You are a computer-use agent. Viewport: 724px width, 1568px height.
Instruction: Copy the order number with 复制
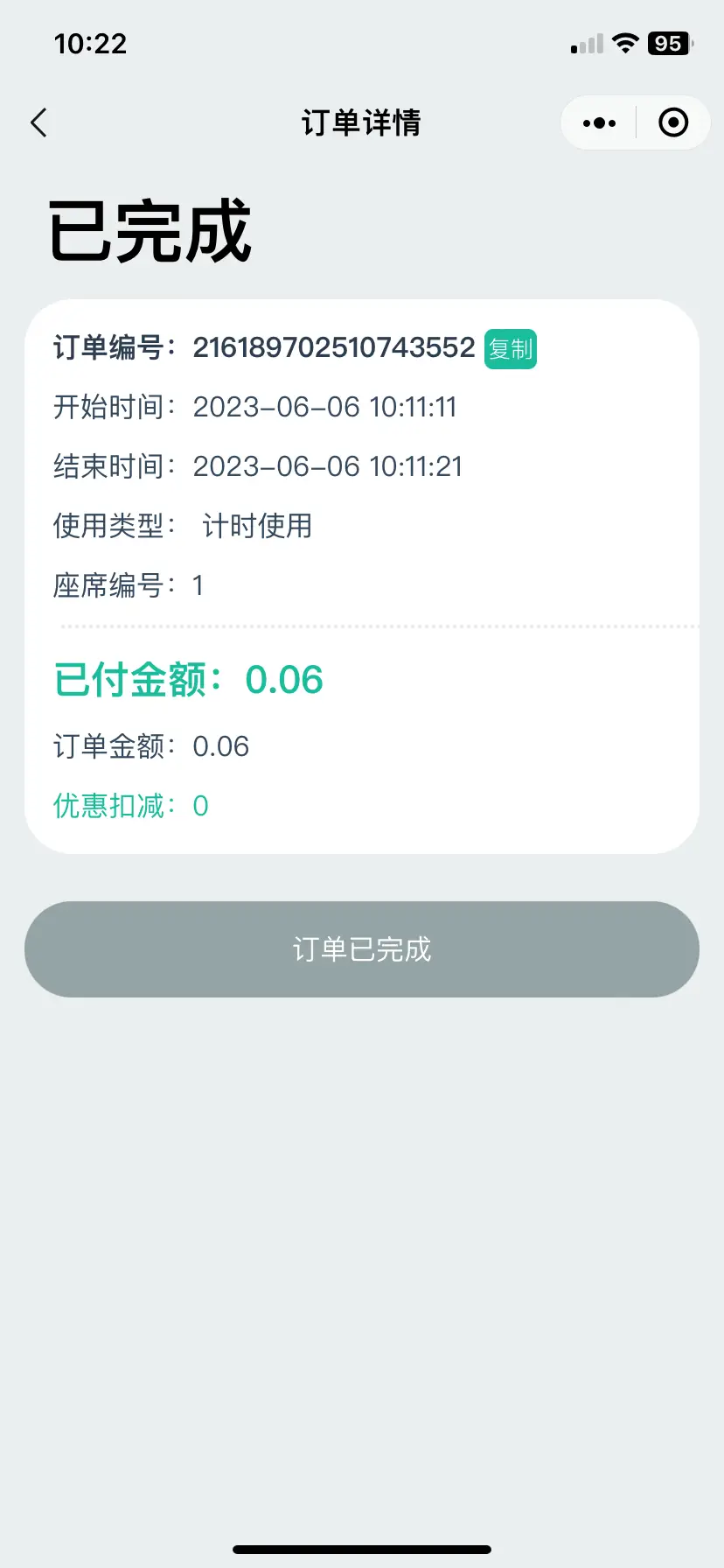(x=511, y=348)
